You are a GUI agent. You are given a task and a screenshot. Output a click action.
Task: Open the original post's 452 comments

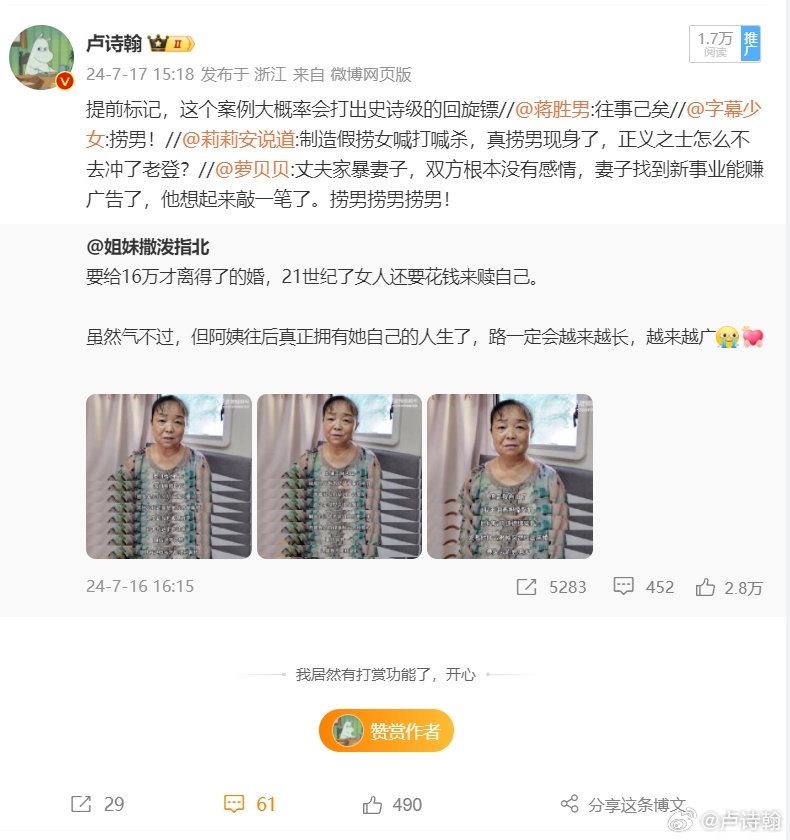(x=644, y=587)
